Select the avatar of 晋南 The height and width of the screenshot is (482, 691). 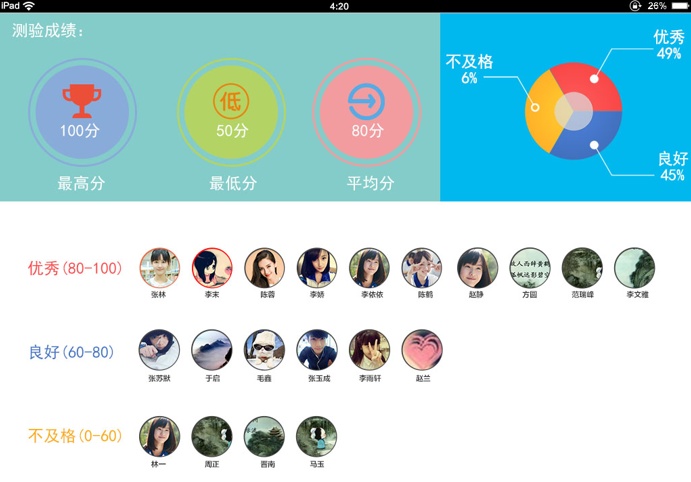(264, 437)
